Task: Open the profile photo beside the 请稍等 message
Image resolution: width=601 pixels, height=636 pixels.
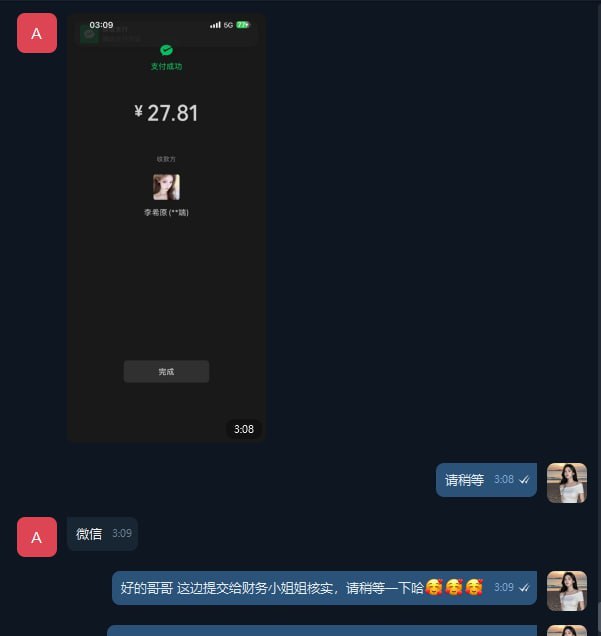Action: point(566,482)
